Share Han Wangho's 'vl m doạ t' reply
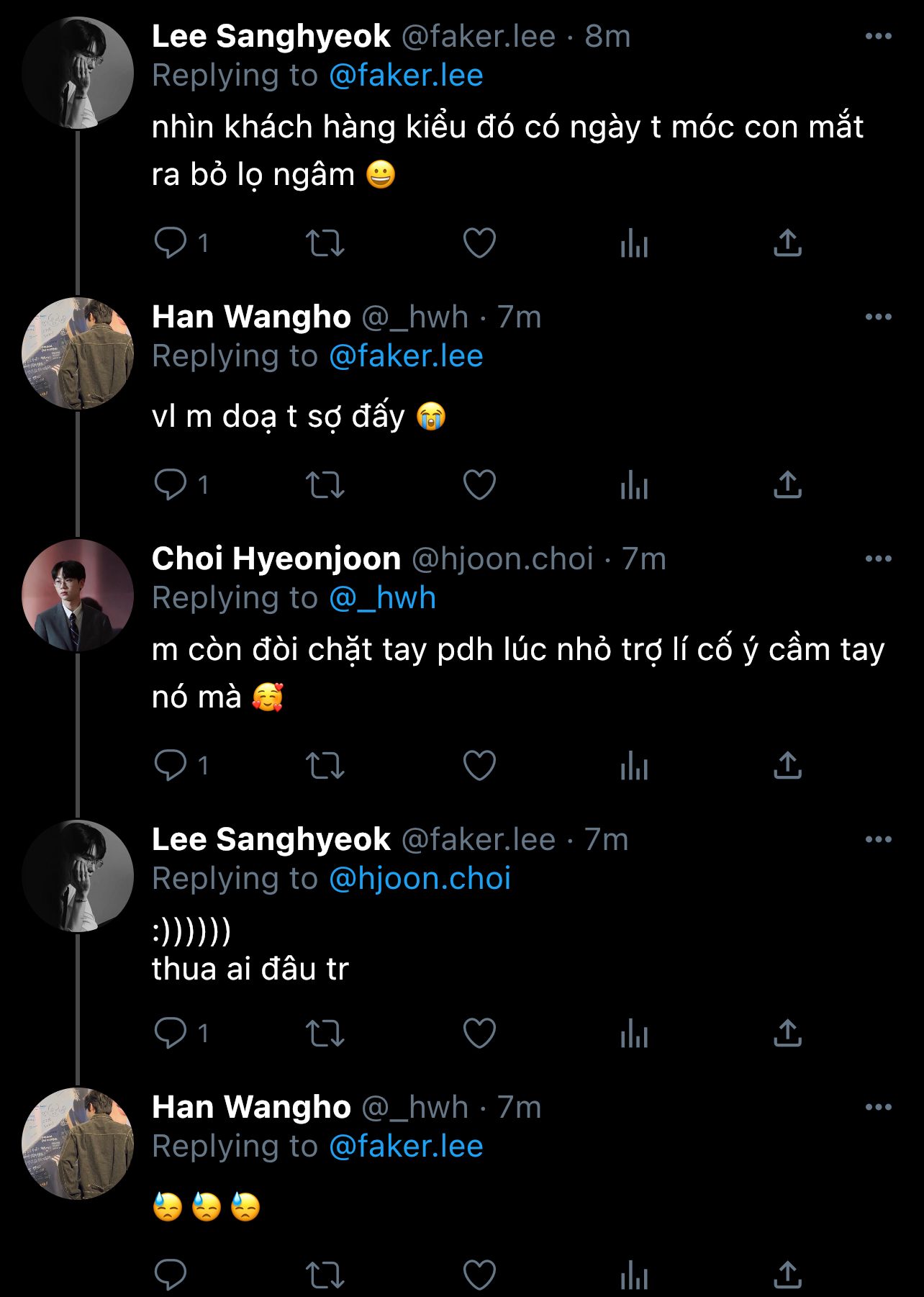This screenshot has width=924, height=1297. [x=787, y=484]
